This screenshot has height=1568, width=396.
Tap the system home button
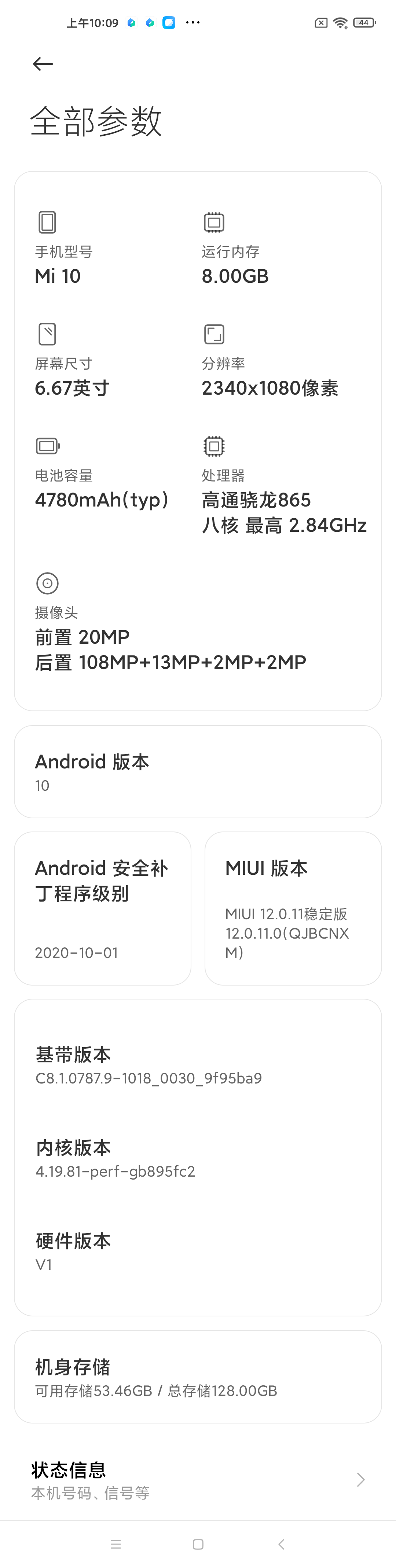coord(198,1544)
